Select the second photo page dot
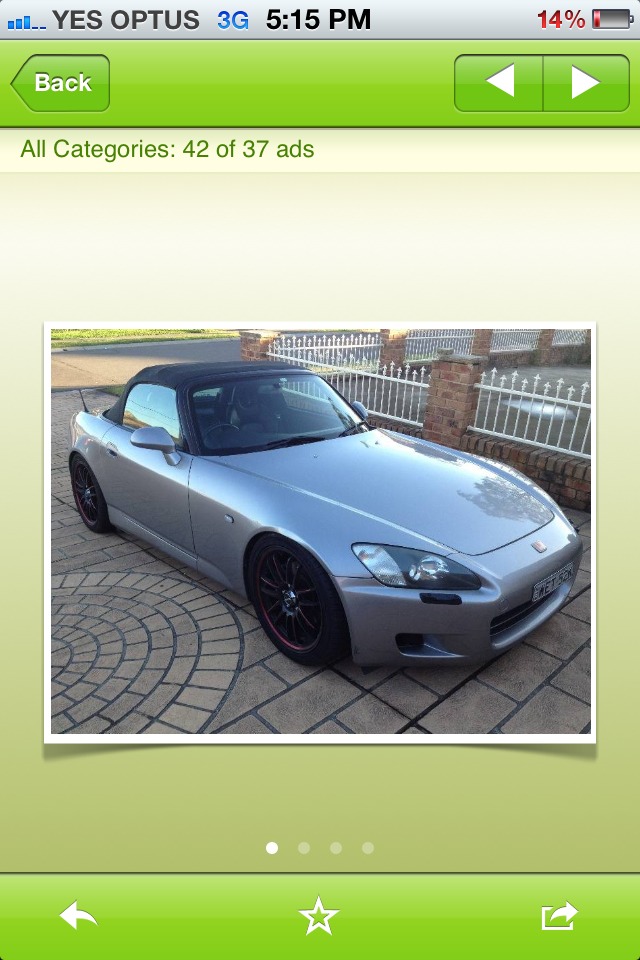640x960 pixels. point(304,848)
